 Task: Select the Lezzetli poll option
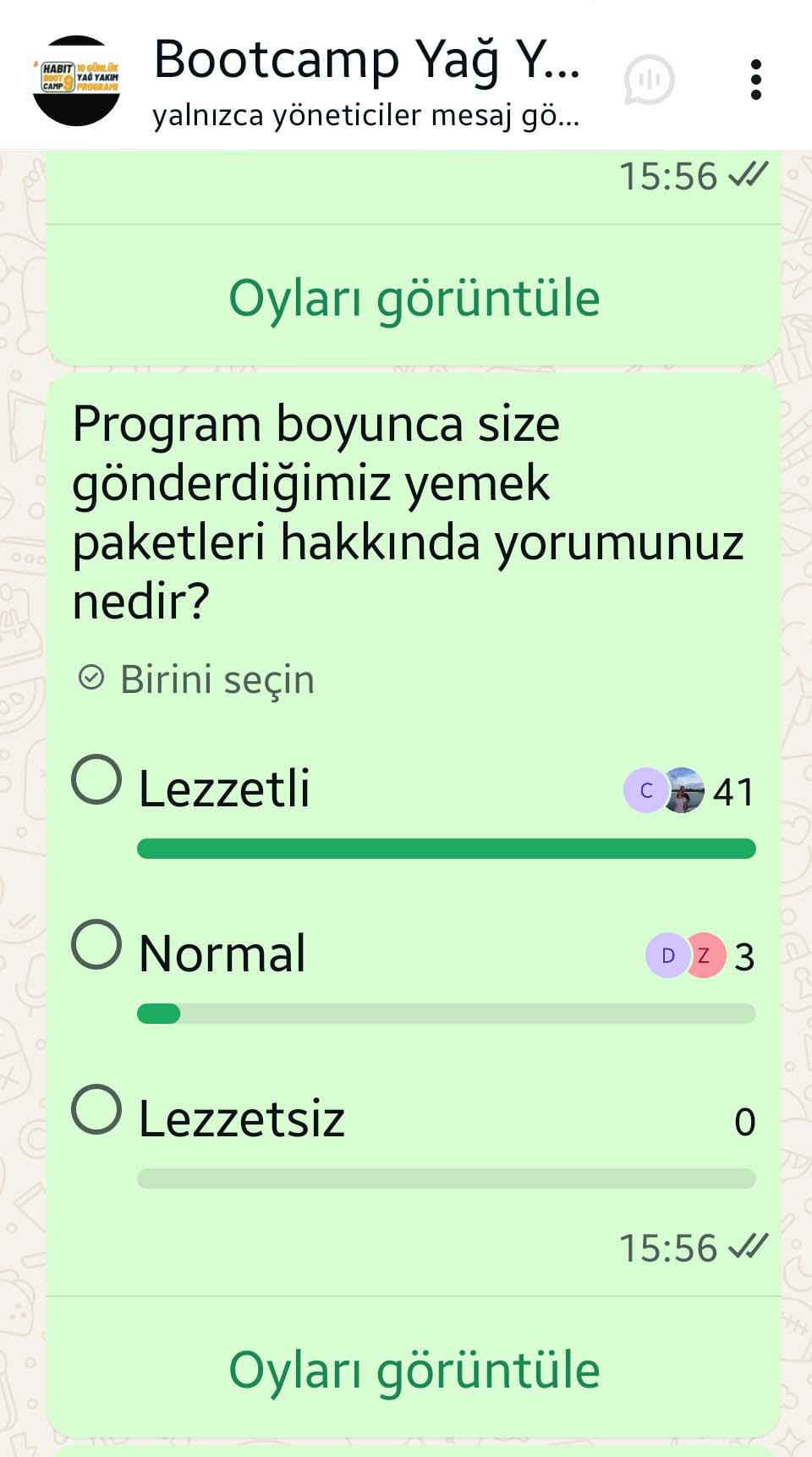click(x=96, y=779)
